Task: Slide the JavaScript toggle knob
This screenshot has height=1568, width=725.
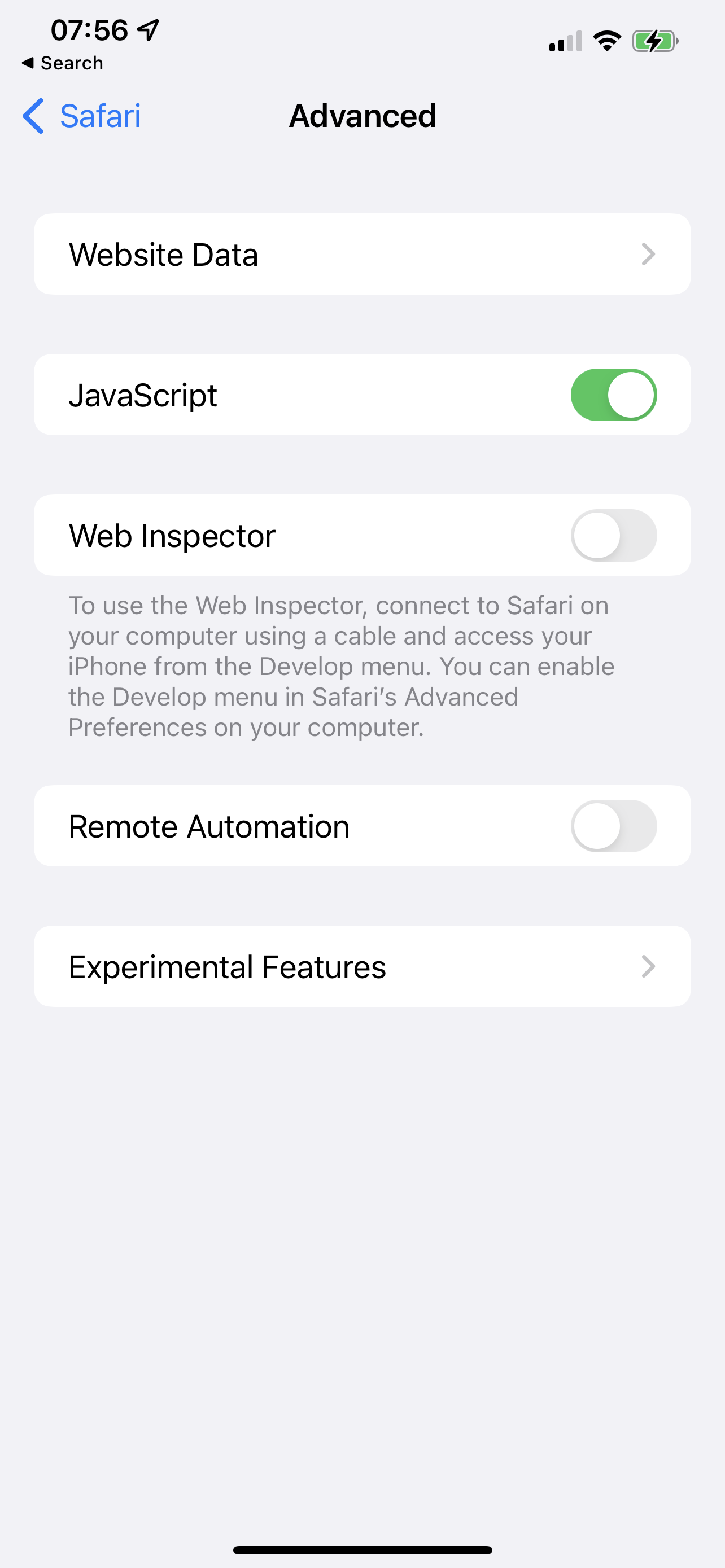Action: pyautogui.click(x=632, y=395)
